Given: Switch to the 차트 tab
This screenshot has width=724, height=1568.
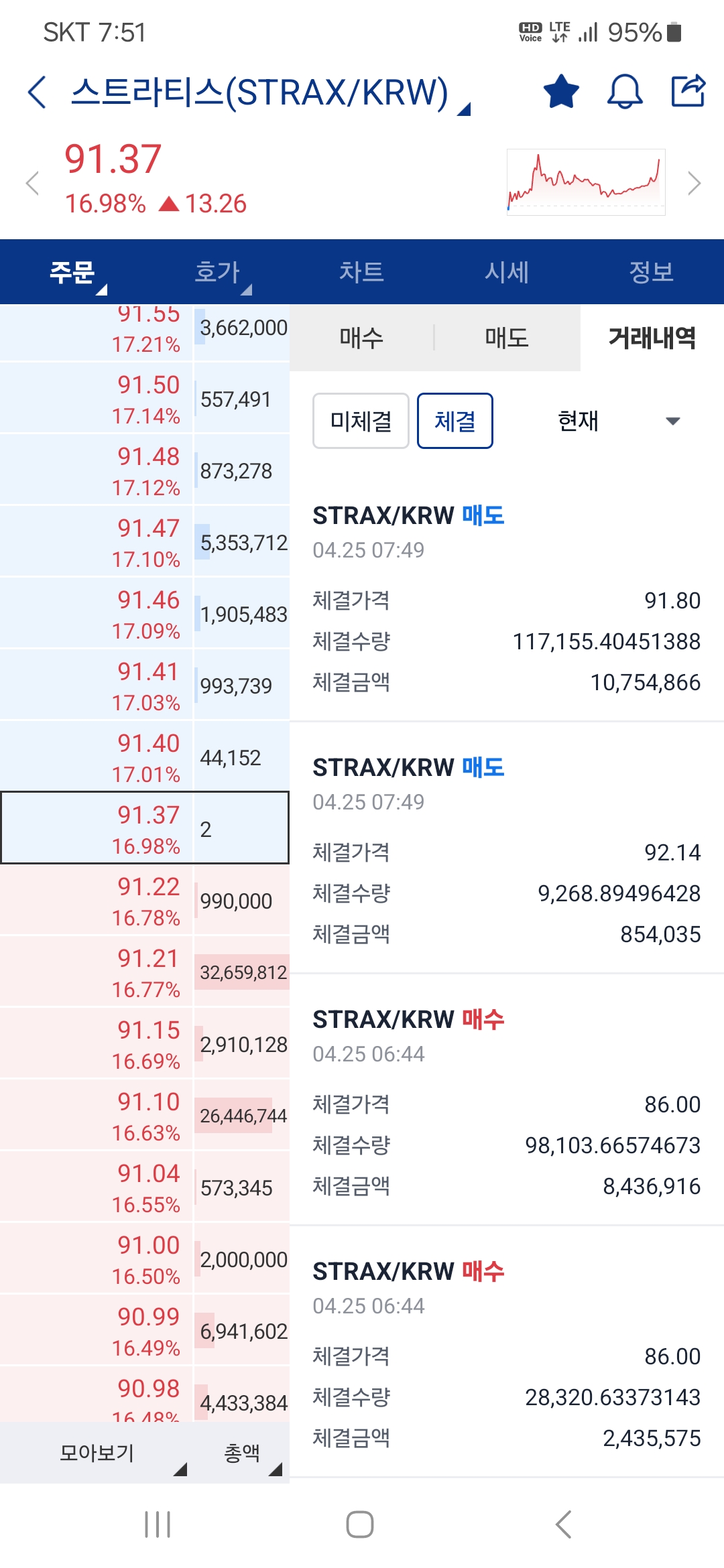Looking at the screenshot, I should (362, 272).
